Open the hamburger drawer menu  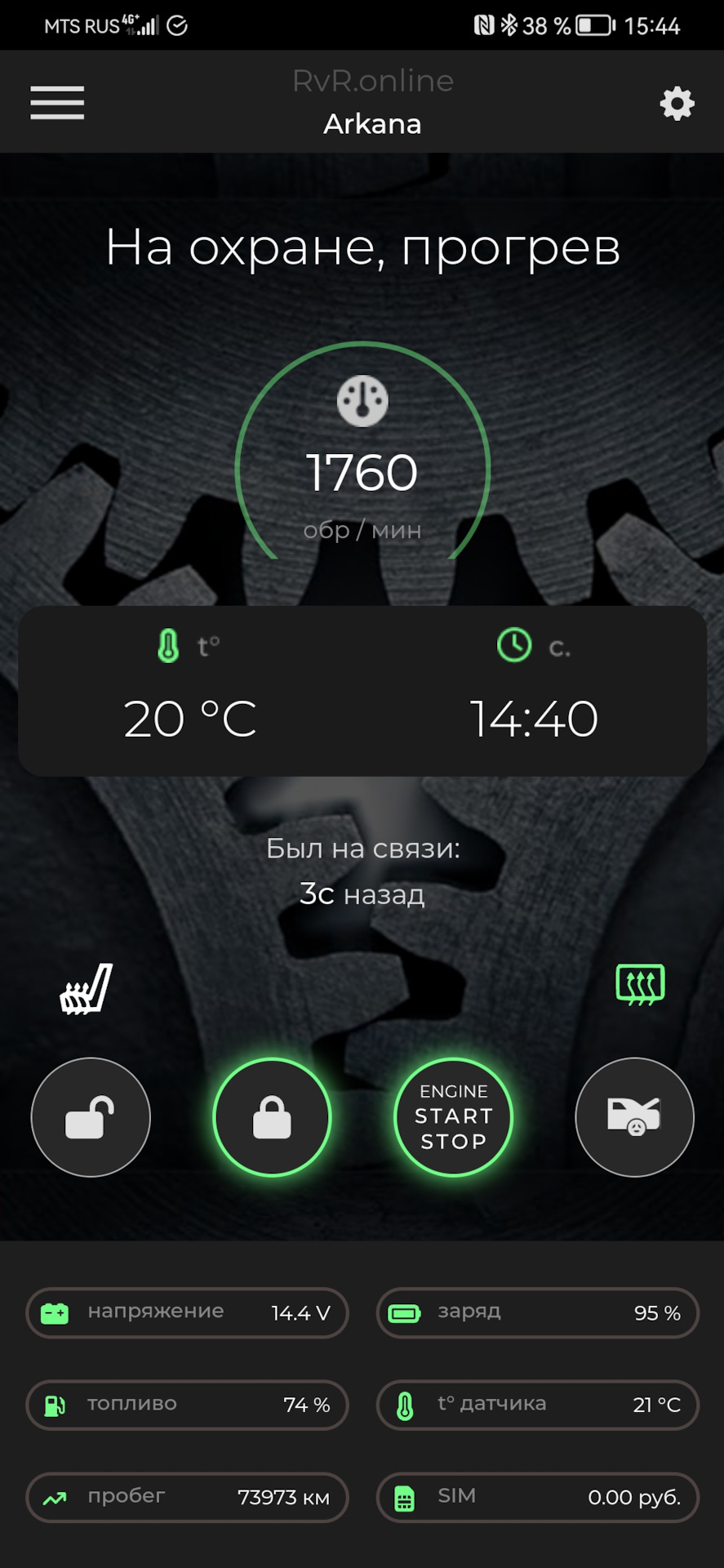[x=57, y=103]
